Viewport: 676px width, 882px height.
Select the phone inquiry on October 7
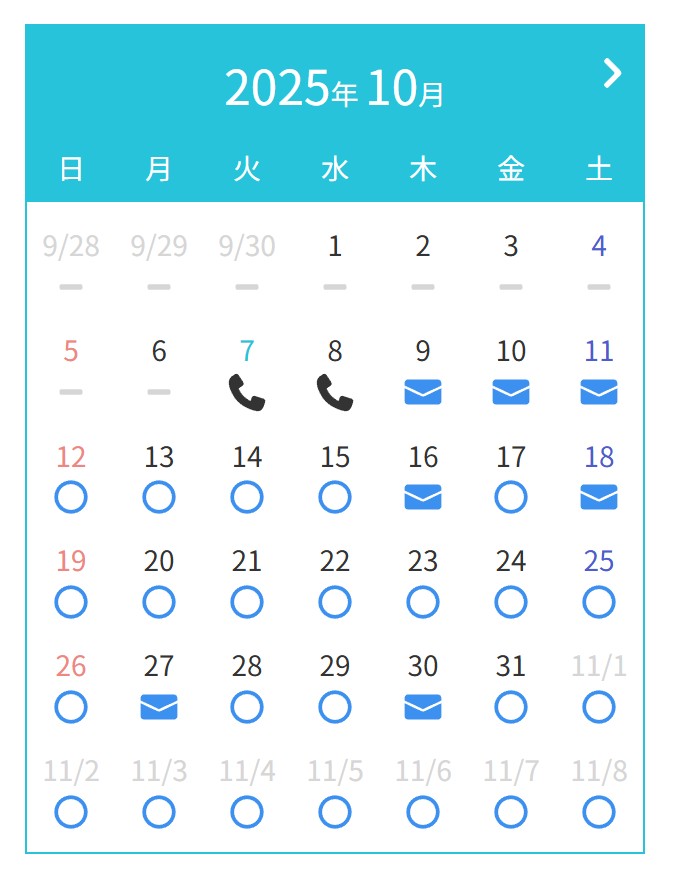(x=247, y=393)
